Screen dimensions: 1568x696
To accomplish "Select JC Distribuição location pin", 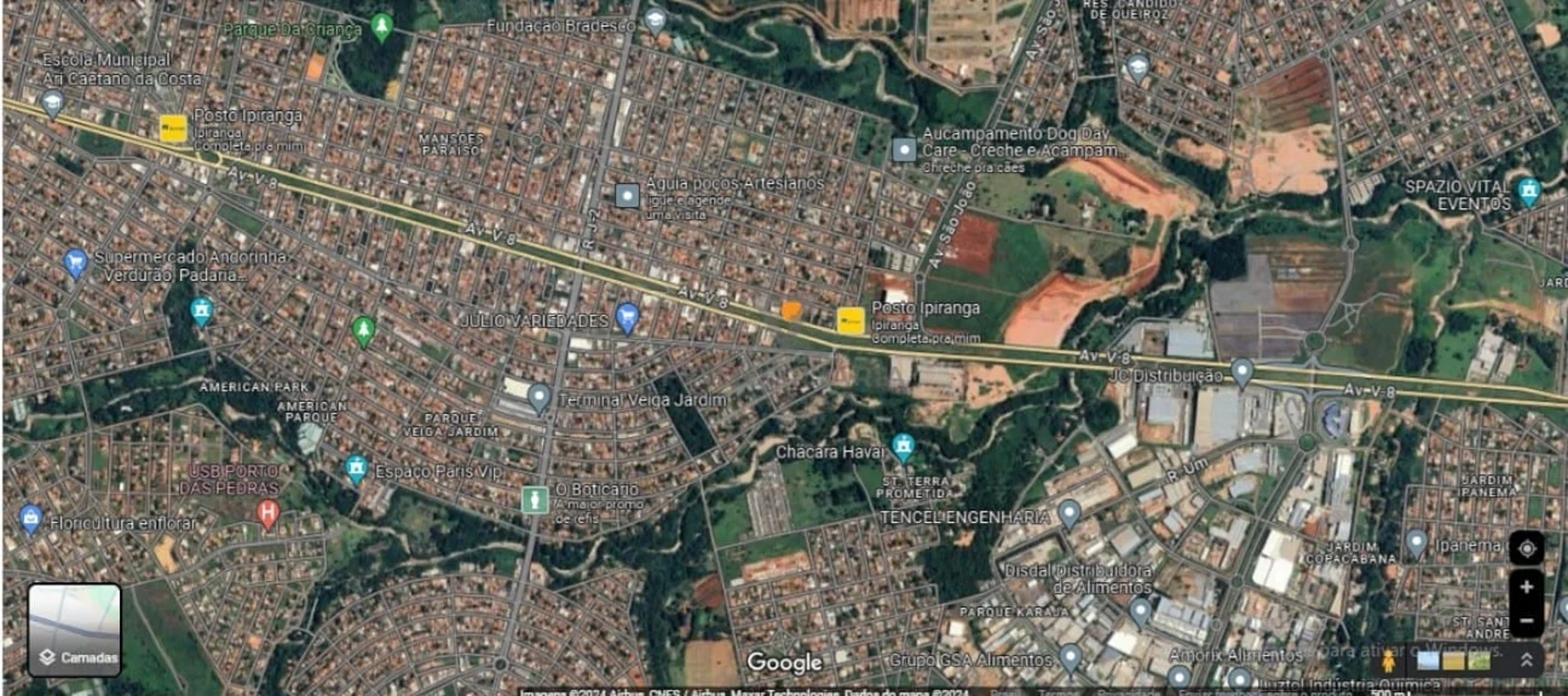I will (1242, 371).
